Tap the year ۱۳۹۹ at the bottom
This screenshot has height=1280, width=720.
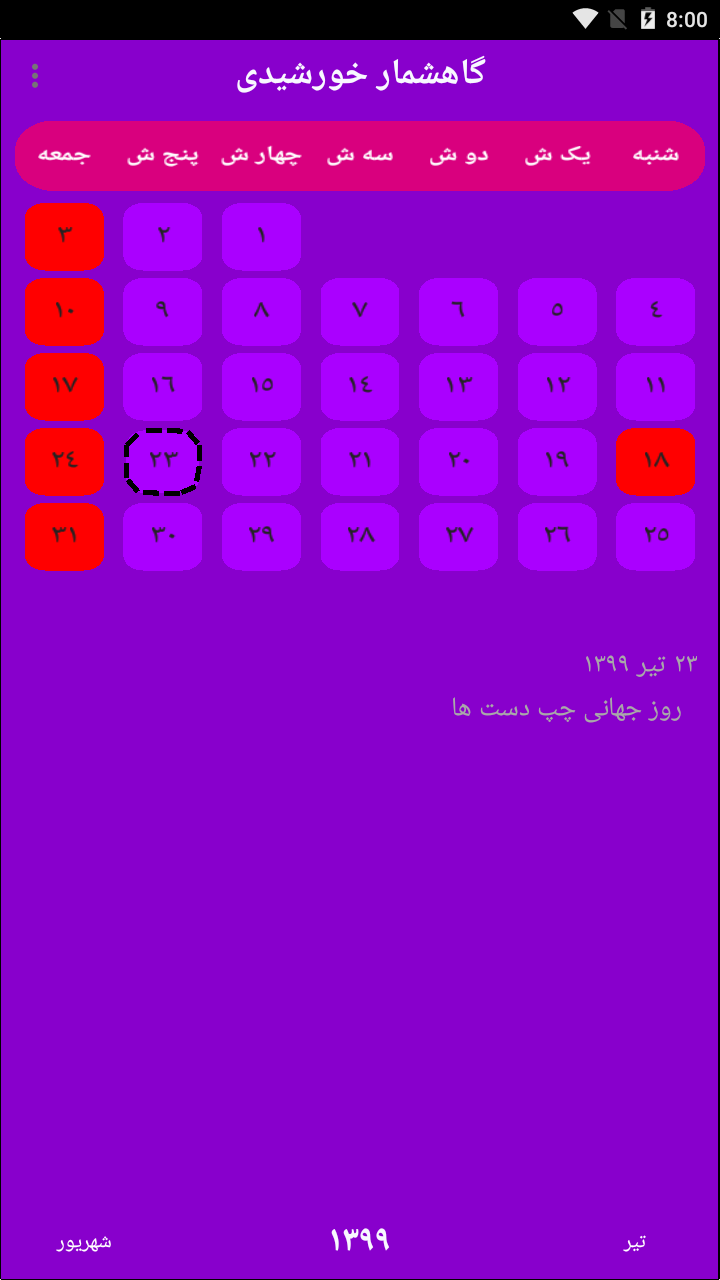[x=360, y=1241]
